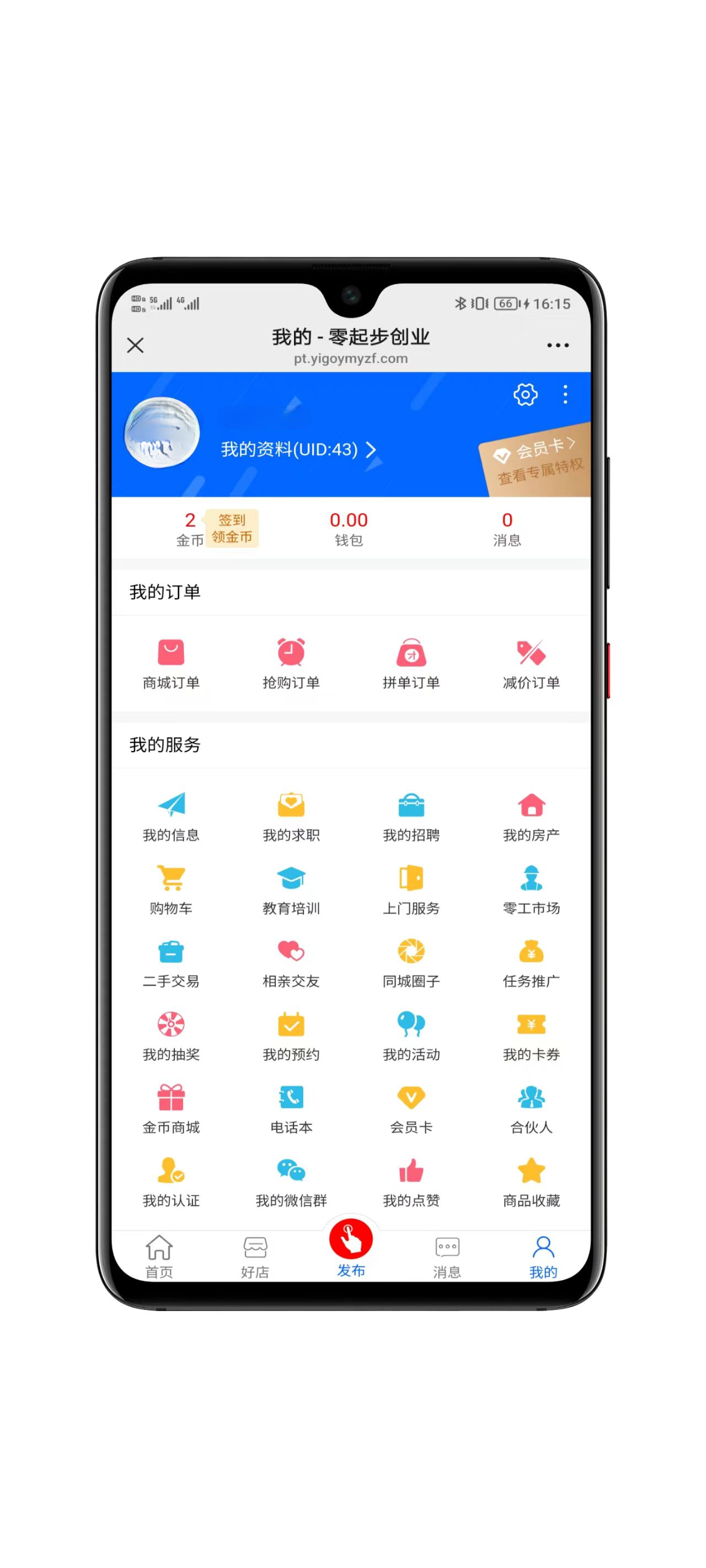Tap 签到领金币 to check in
The height and width of the screenshot is (1568, 706).
click(232, 528)
